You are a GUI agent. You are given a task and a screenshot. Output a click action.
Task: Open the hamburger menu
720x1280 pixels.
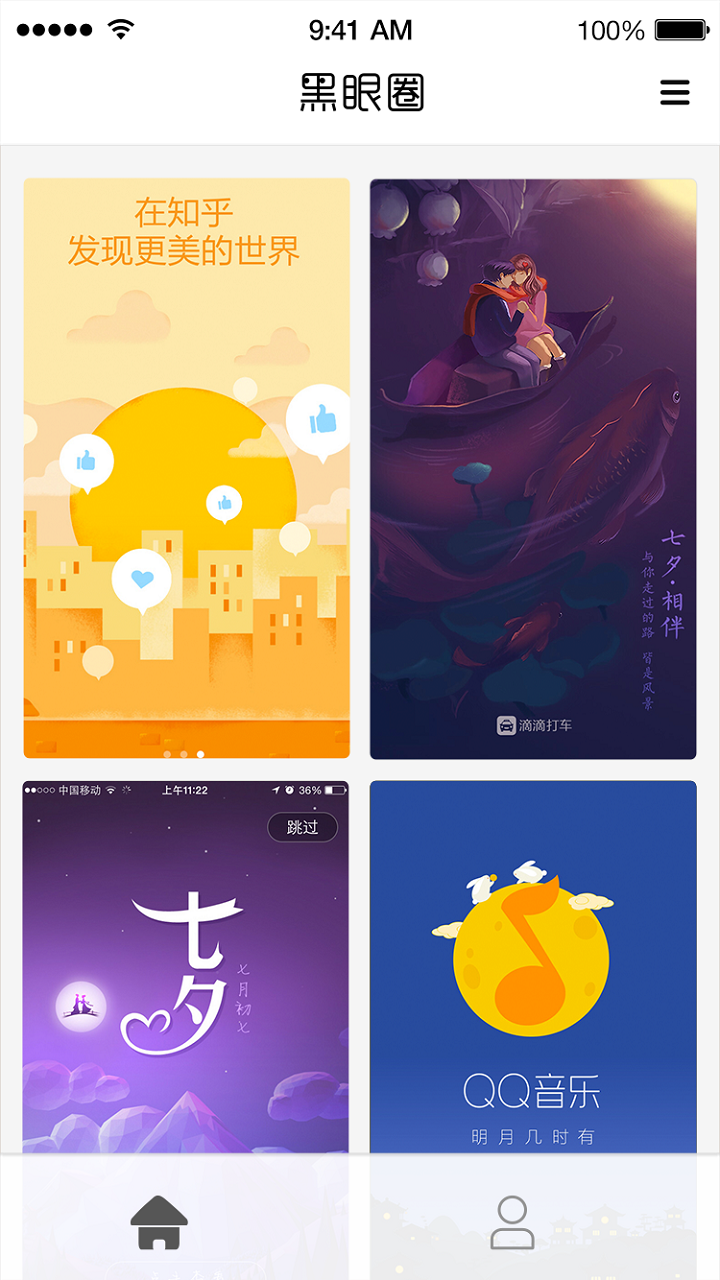click(675, 93)
